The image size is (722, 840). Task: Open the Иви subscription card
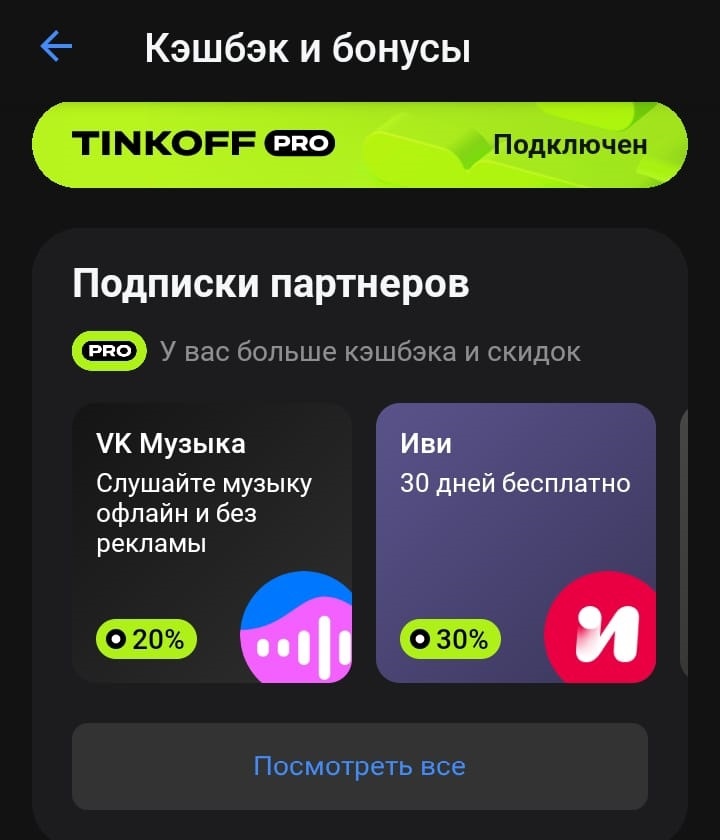point(515,540)
